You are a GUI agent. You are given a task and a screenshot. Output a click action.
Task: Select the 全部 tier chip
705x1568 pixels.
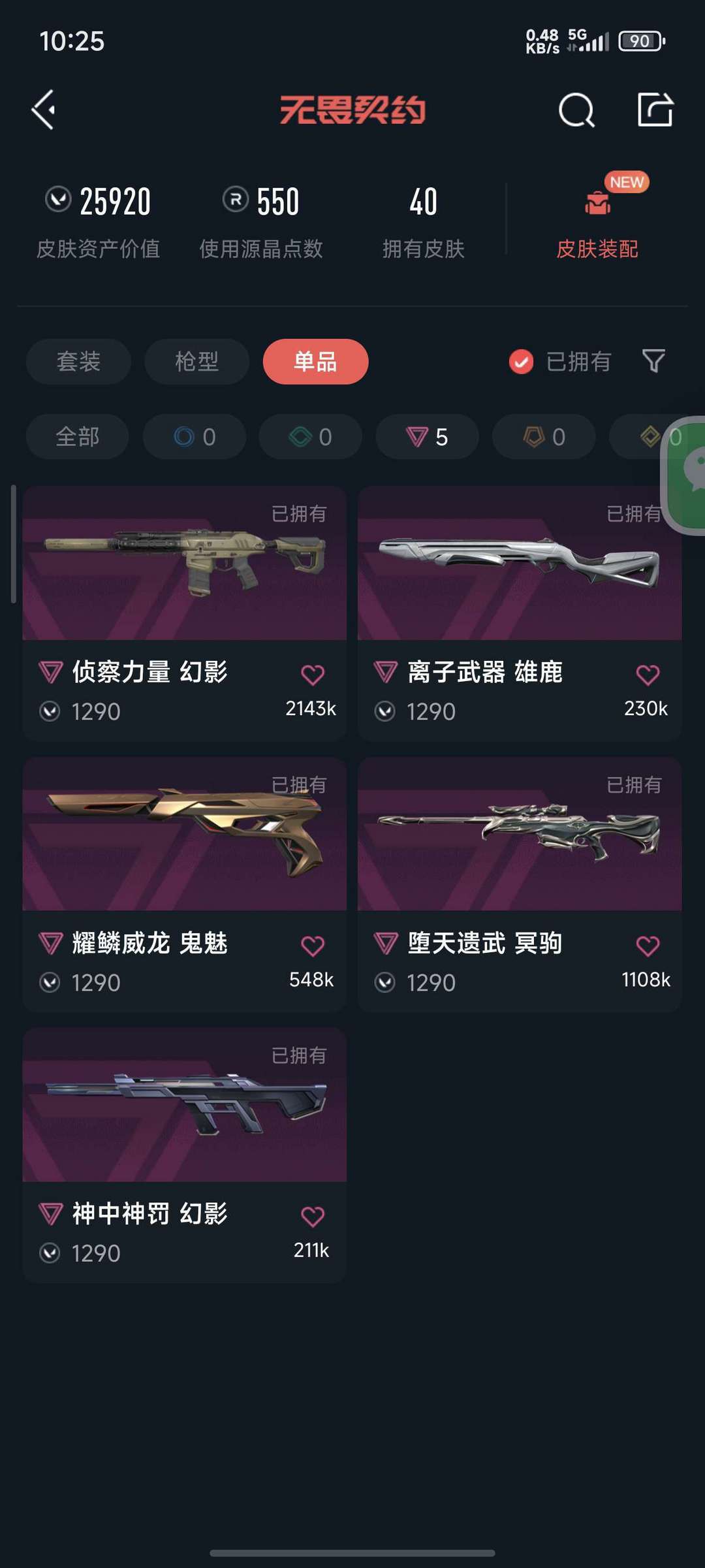(77, 437)
